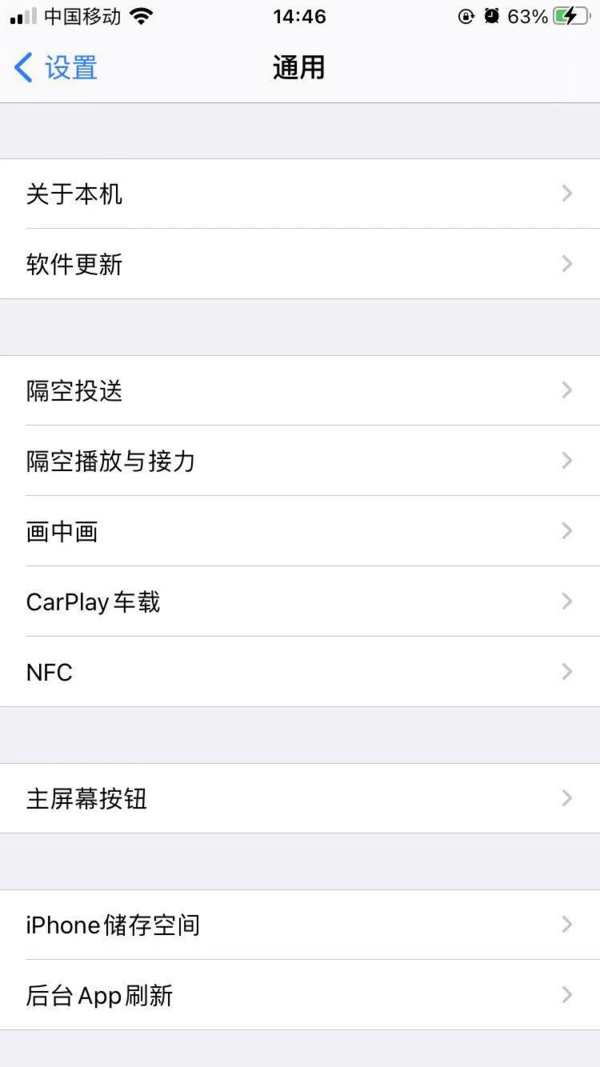The image size is (600, 1067).
Task: Select the 隔空播放与接力 row
Action: pos(300,461)
